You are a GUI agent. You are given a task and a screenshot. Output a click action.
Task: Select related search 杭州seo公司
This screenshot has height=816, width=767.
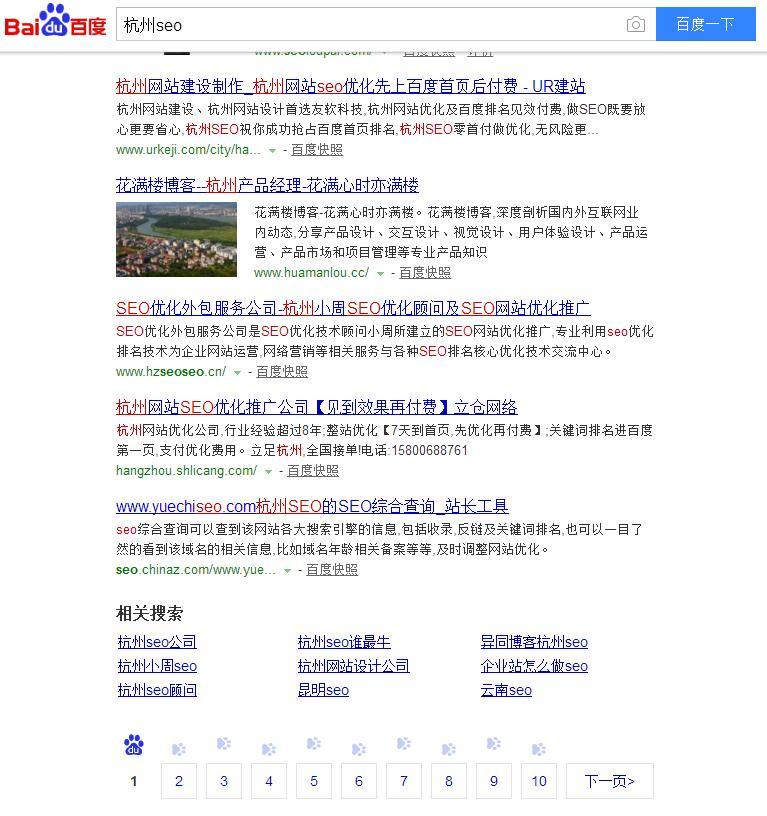[157, 642]
